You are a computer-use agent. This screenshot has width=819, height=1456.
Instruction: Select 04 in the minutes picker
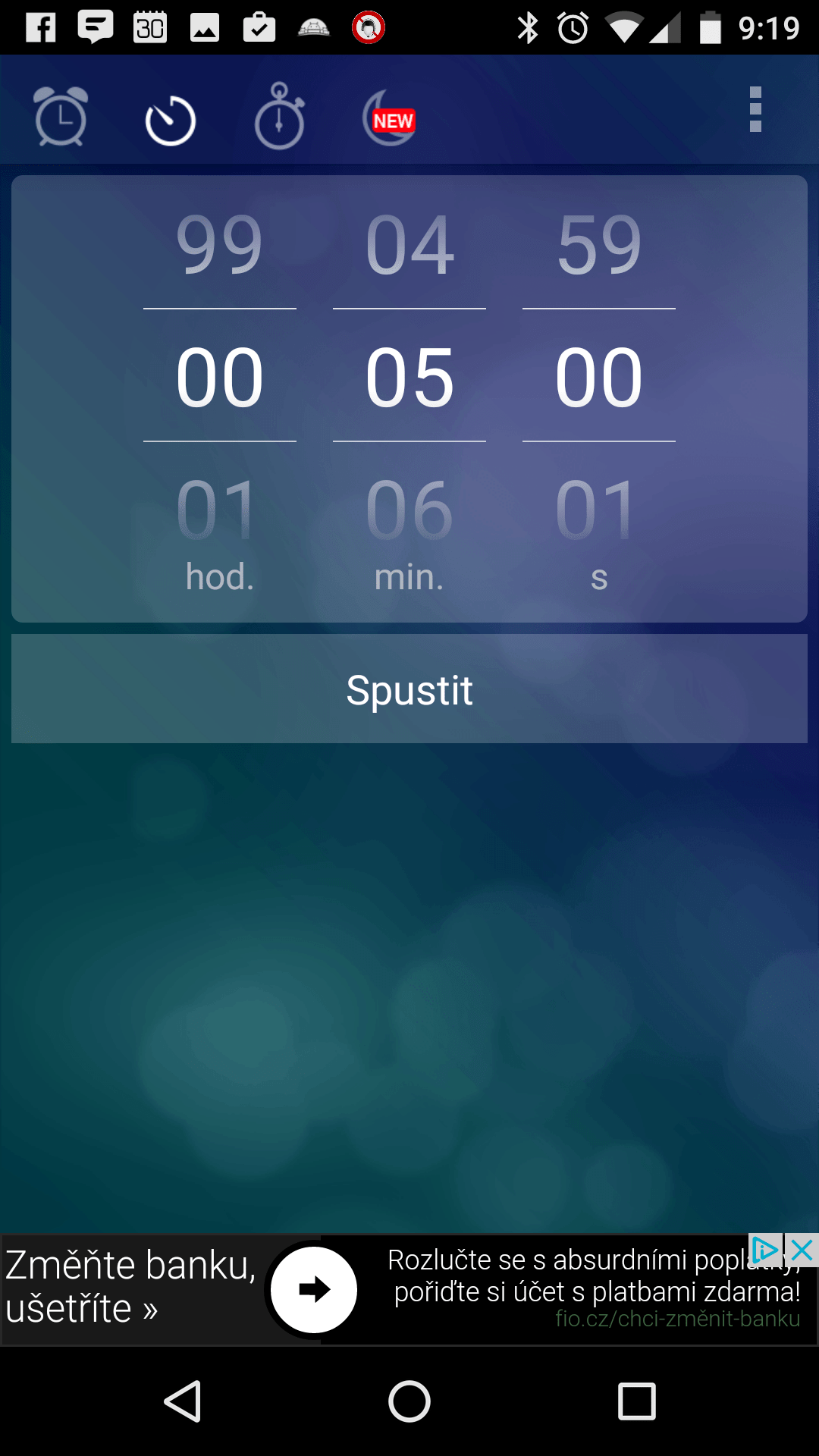coord(409,245)
